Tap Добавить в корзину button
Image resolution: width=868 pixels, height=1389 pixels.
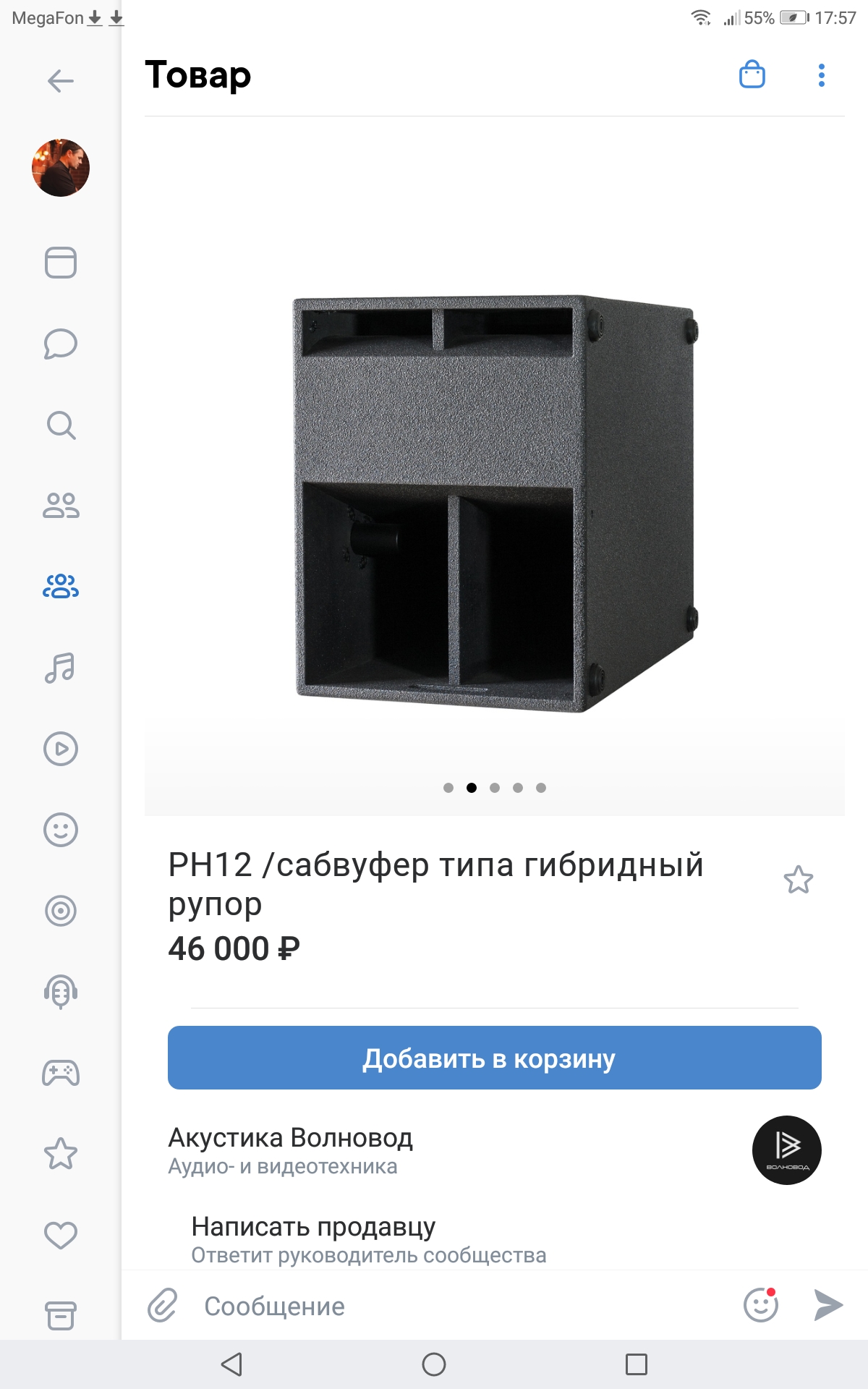click(x=494, y=1058)
